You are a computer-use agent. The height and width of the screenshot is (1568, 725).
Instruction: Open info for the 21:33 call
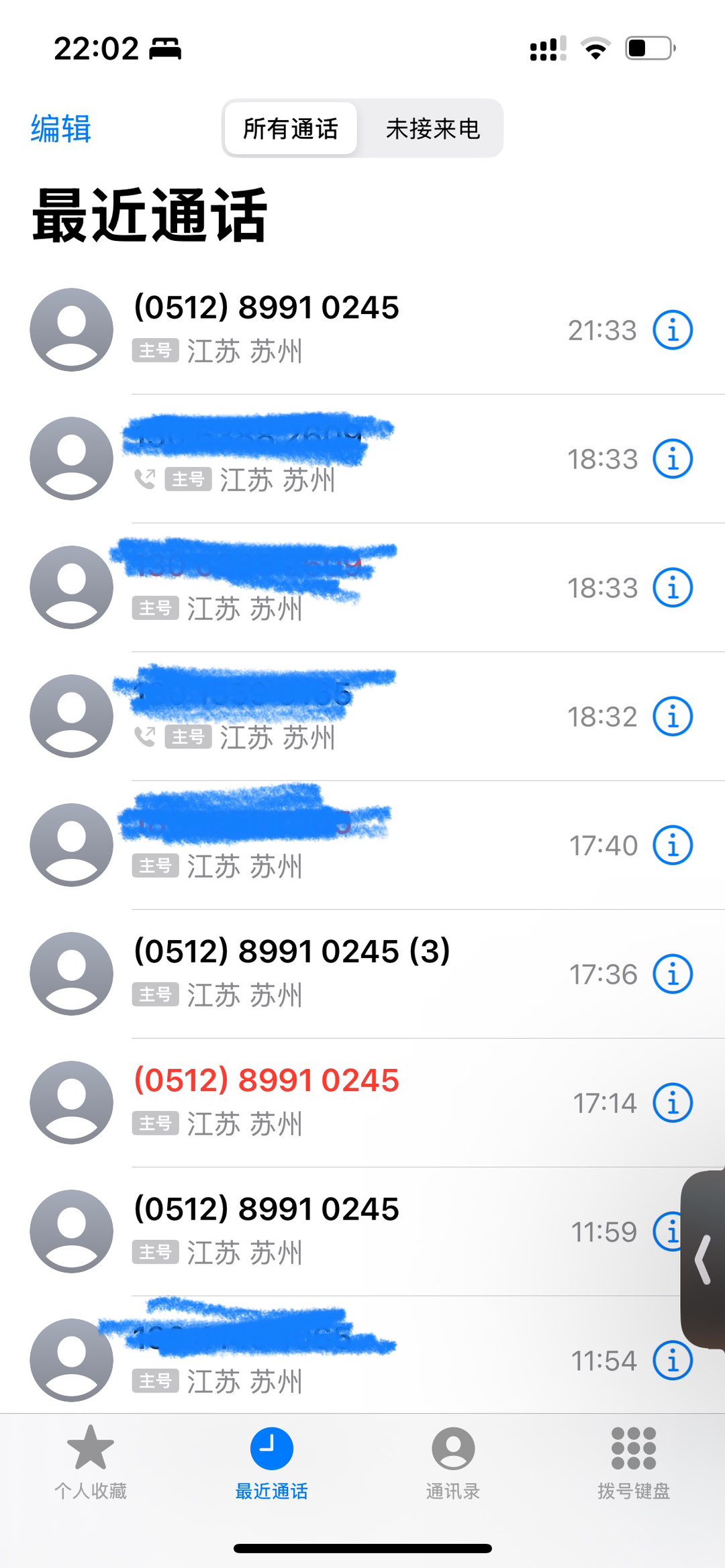pos(673,330)
